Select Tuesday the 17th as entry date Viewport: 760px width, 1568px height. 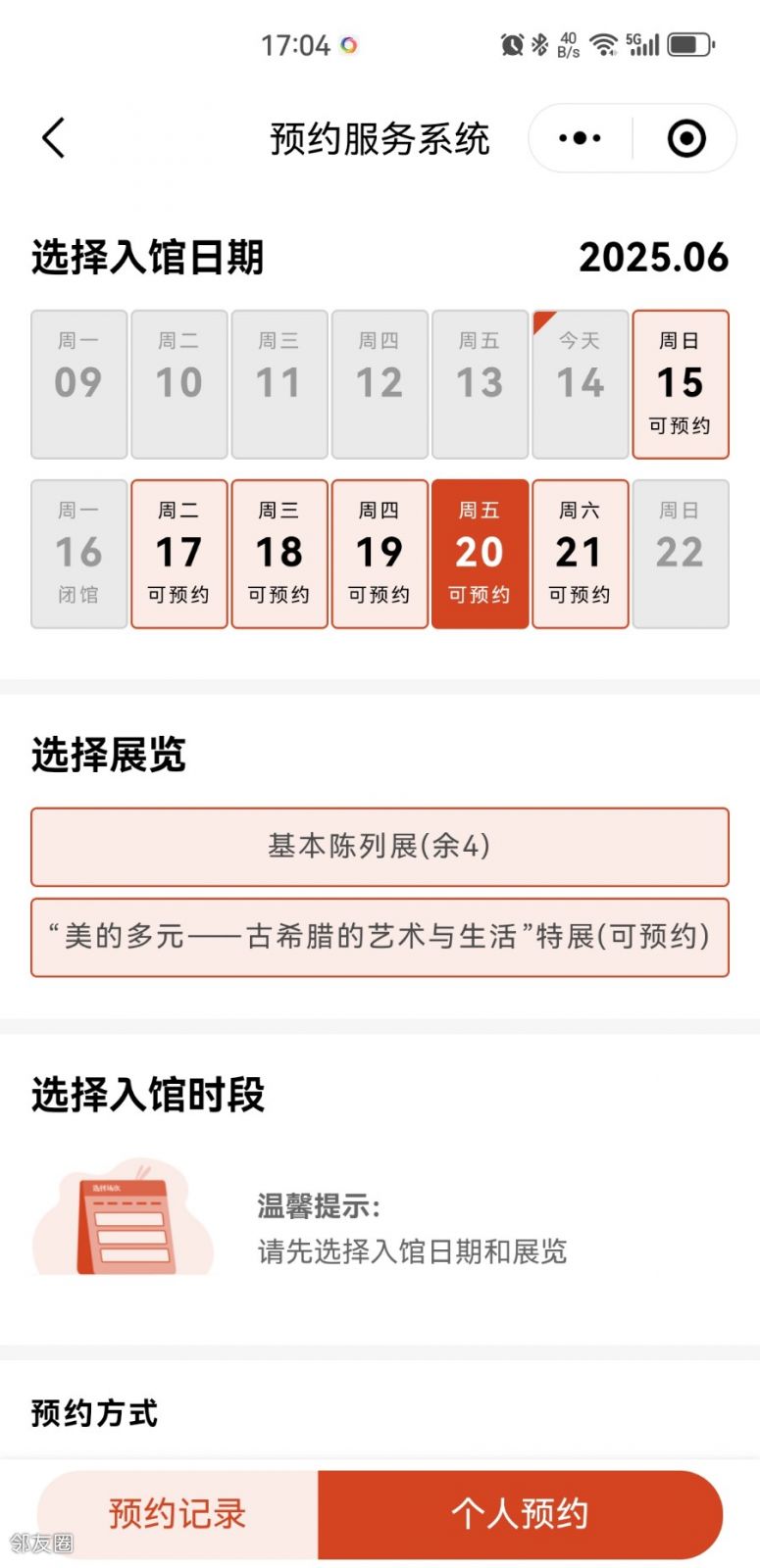point(178,554)
